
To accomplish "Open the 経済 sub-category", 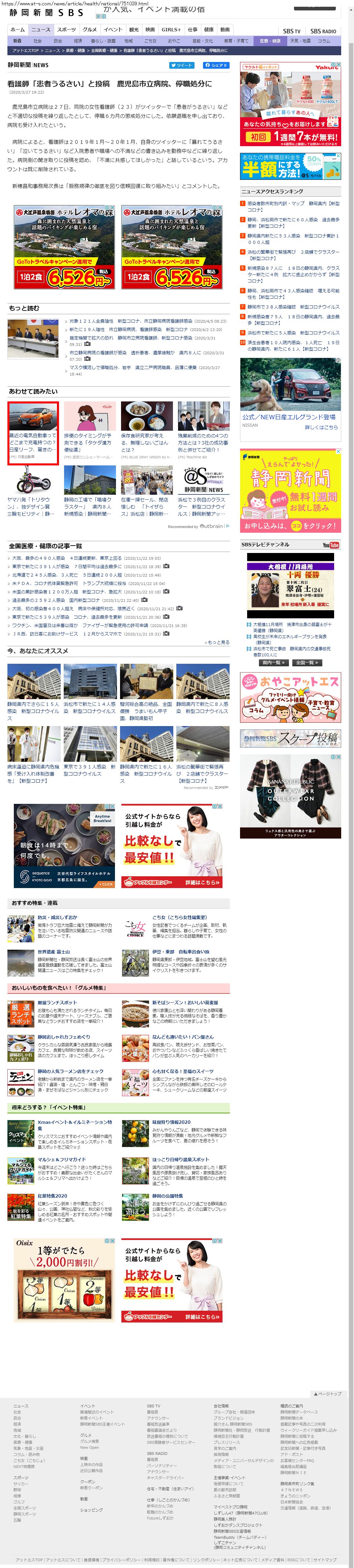I will pyautogui.click(x=78, y=41).
